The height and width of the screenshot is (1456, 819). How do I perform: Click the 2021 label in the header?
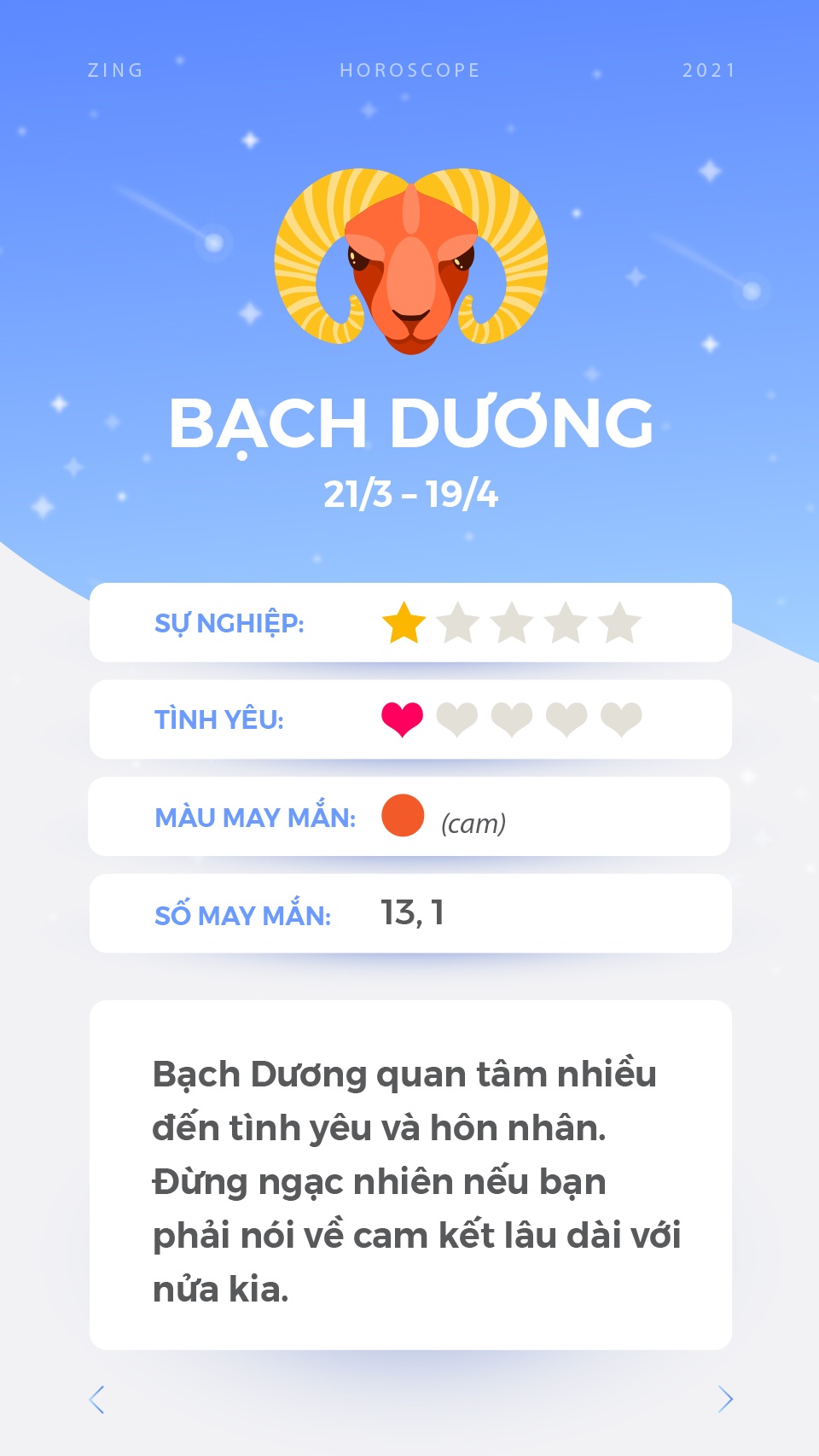(x=709, y=71)
